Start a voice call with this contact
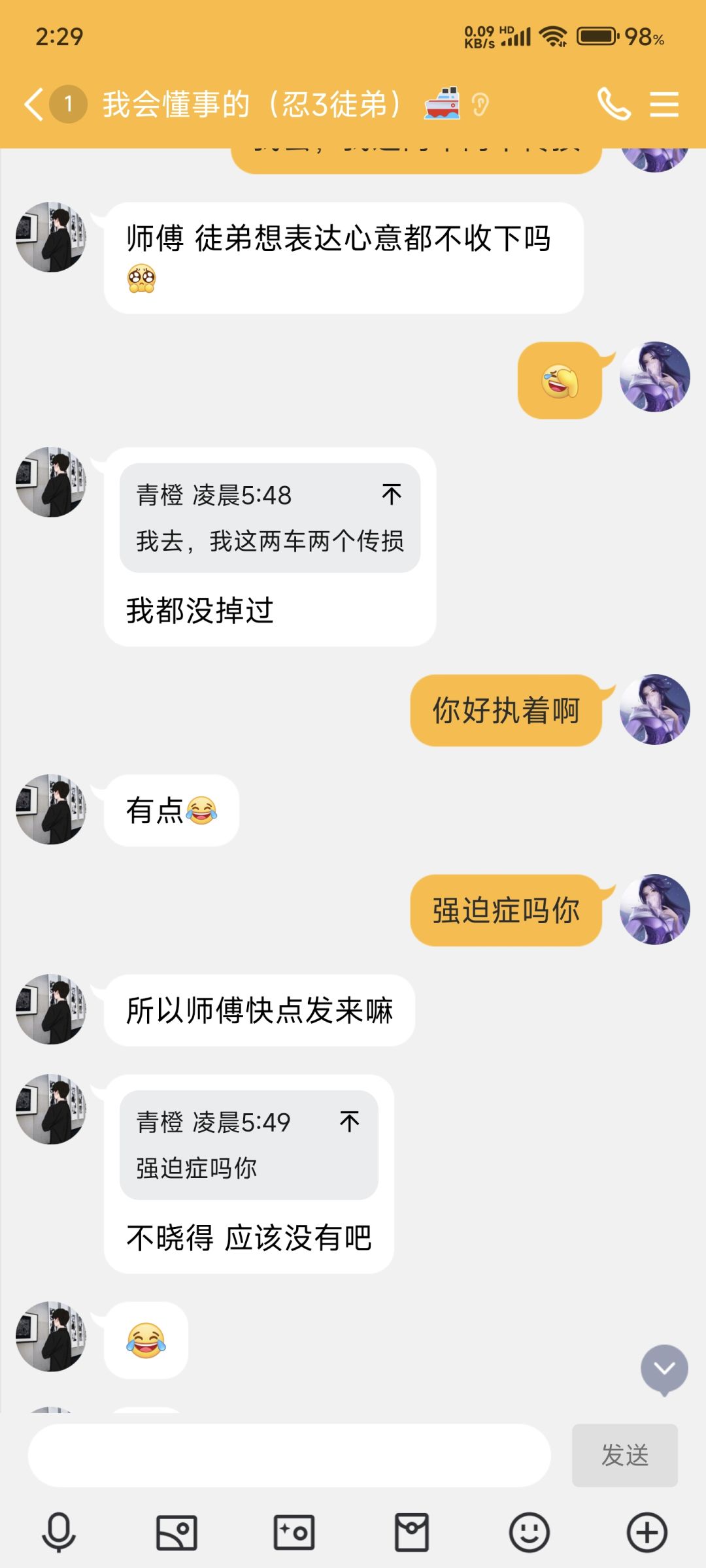The image size is (706, 1568). (613, 105)
